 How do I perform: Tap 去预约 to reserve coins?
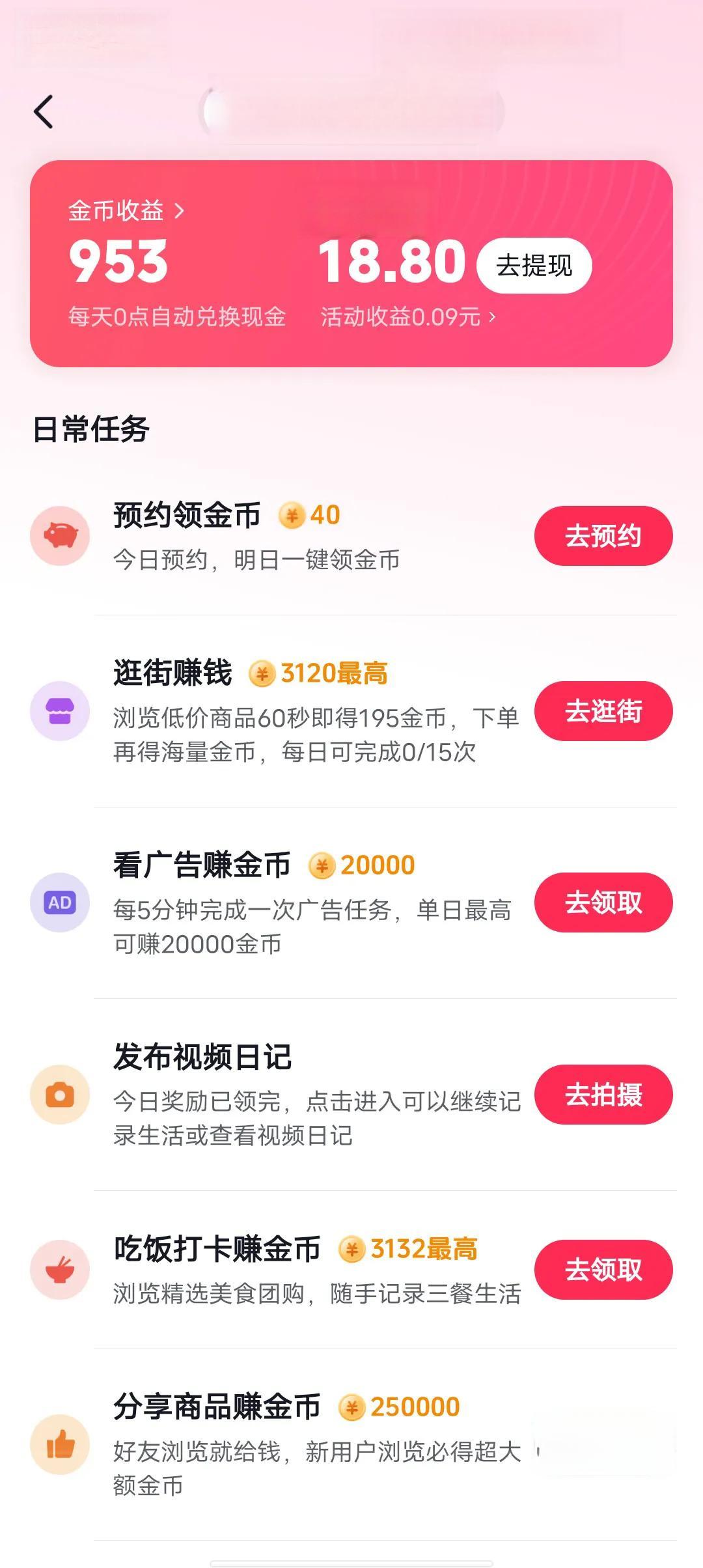(x=603, y=536)
